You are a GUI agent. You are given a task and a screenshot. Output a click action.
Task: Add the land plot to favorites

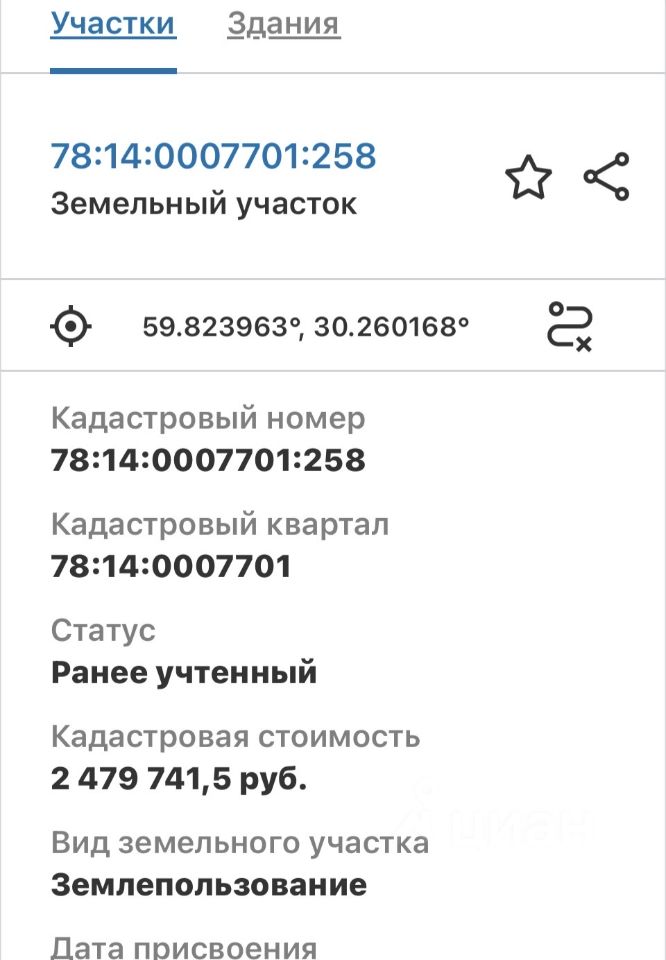pos(528,178)
